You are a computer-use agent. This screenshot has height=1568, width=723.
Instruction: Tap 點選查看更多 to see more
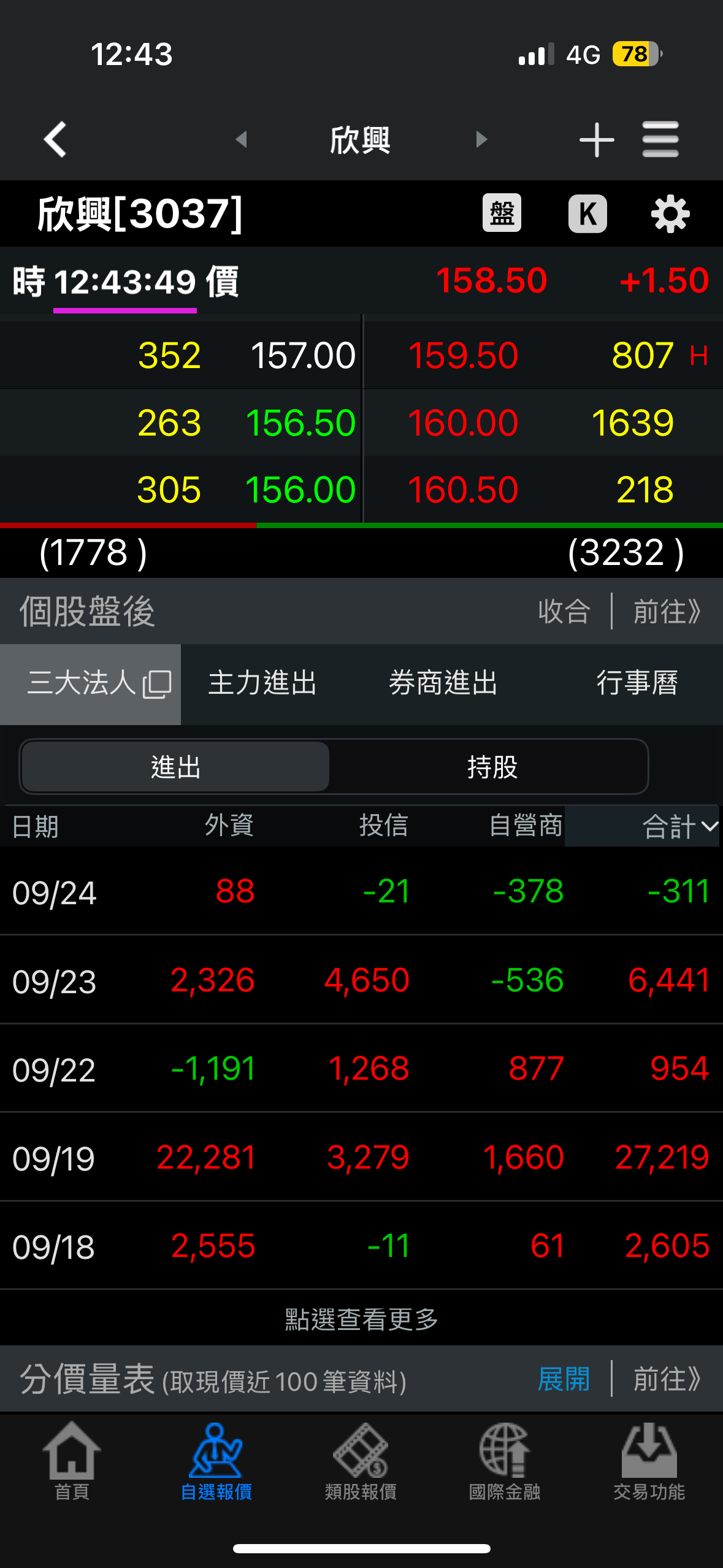point(361,1319)
